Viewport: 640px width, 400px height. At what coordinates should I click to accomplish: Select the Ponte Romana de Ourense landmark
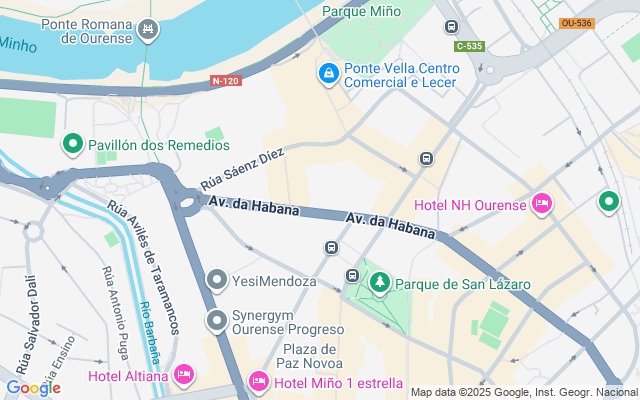[x=148, y=30]
